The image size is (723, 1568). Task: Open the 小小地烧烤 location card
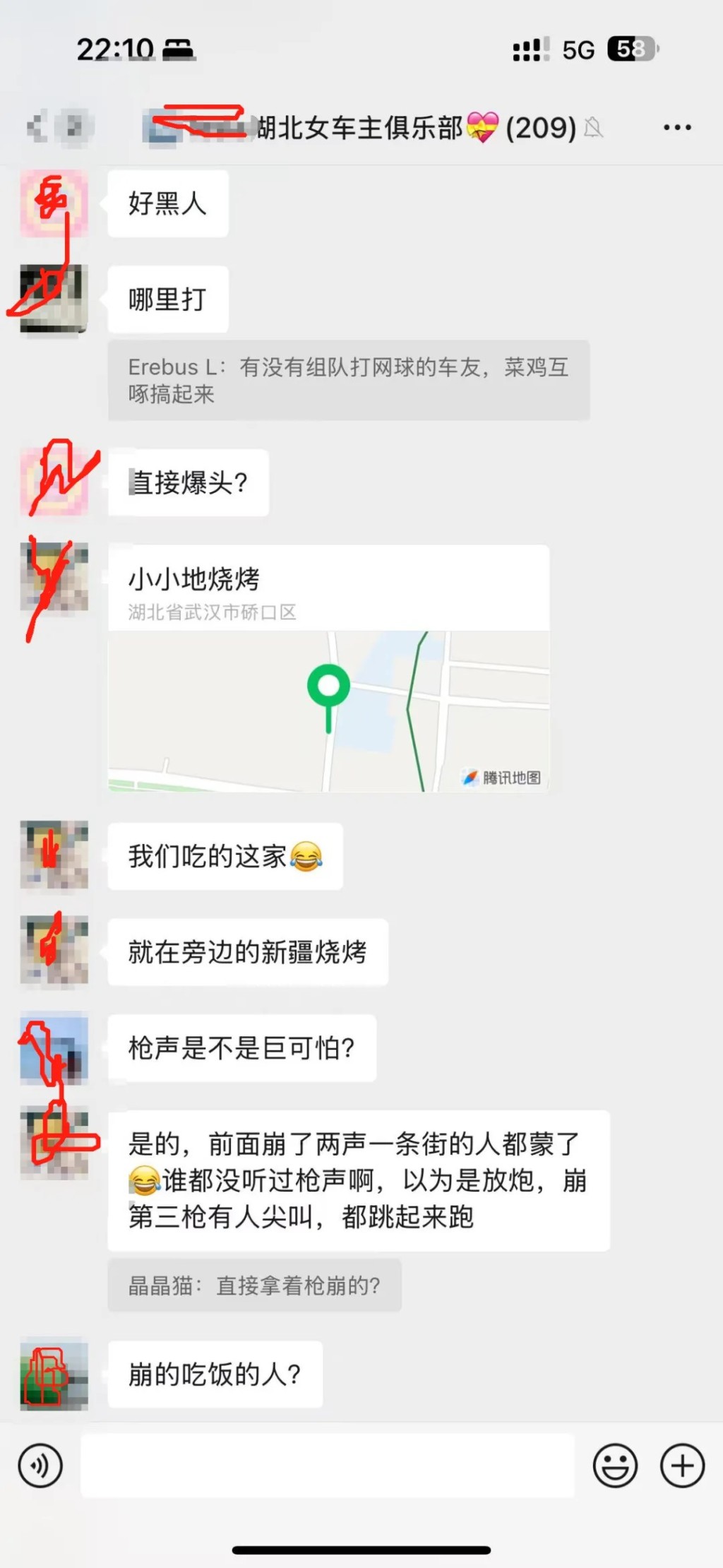point(328,668)
